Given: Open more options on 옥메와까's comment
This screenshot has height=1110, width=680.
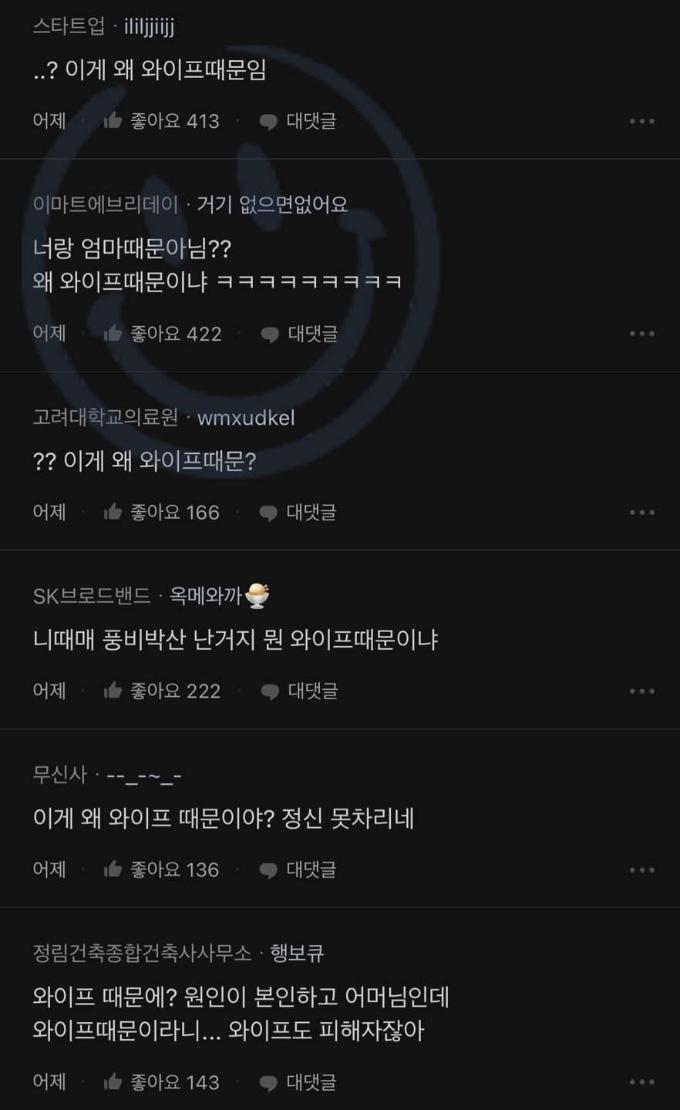Looking at the screenshot, I should tap(642, 691).
